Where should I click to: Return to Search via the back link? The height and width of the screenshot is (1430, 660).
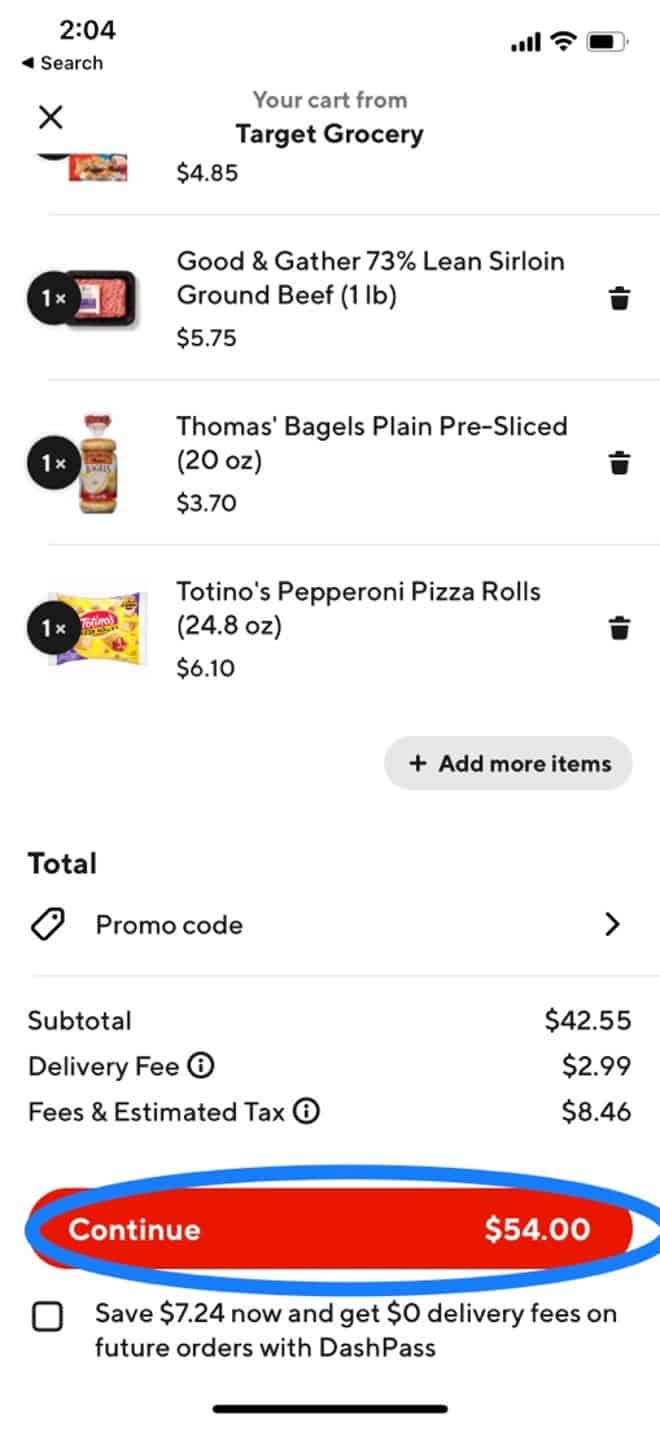tap(62, 63)
